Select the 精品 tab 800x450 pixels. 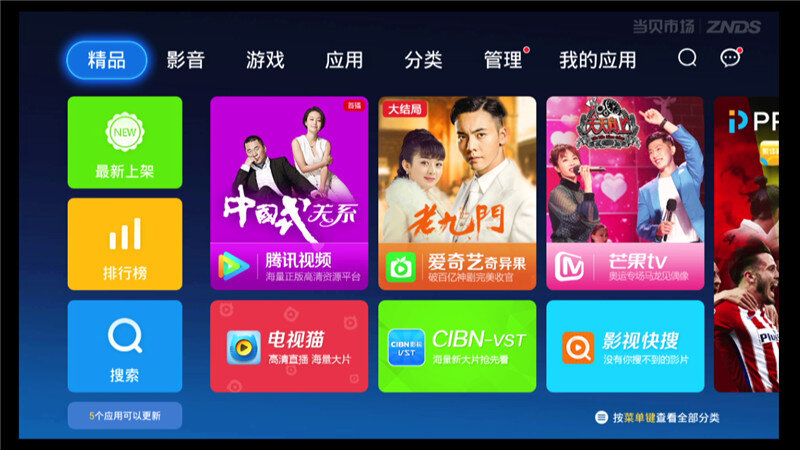[107, 60]
